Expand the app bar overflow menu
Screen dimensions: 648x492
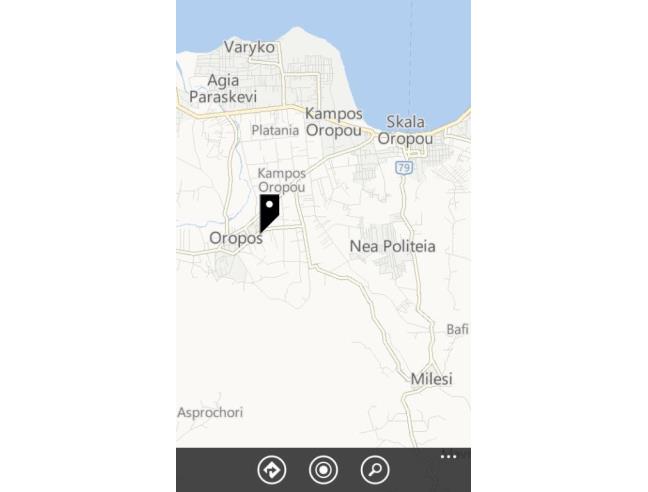pos(448,457)
